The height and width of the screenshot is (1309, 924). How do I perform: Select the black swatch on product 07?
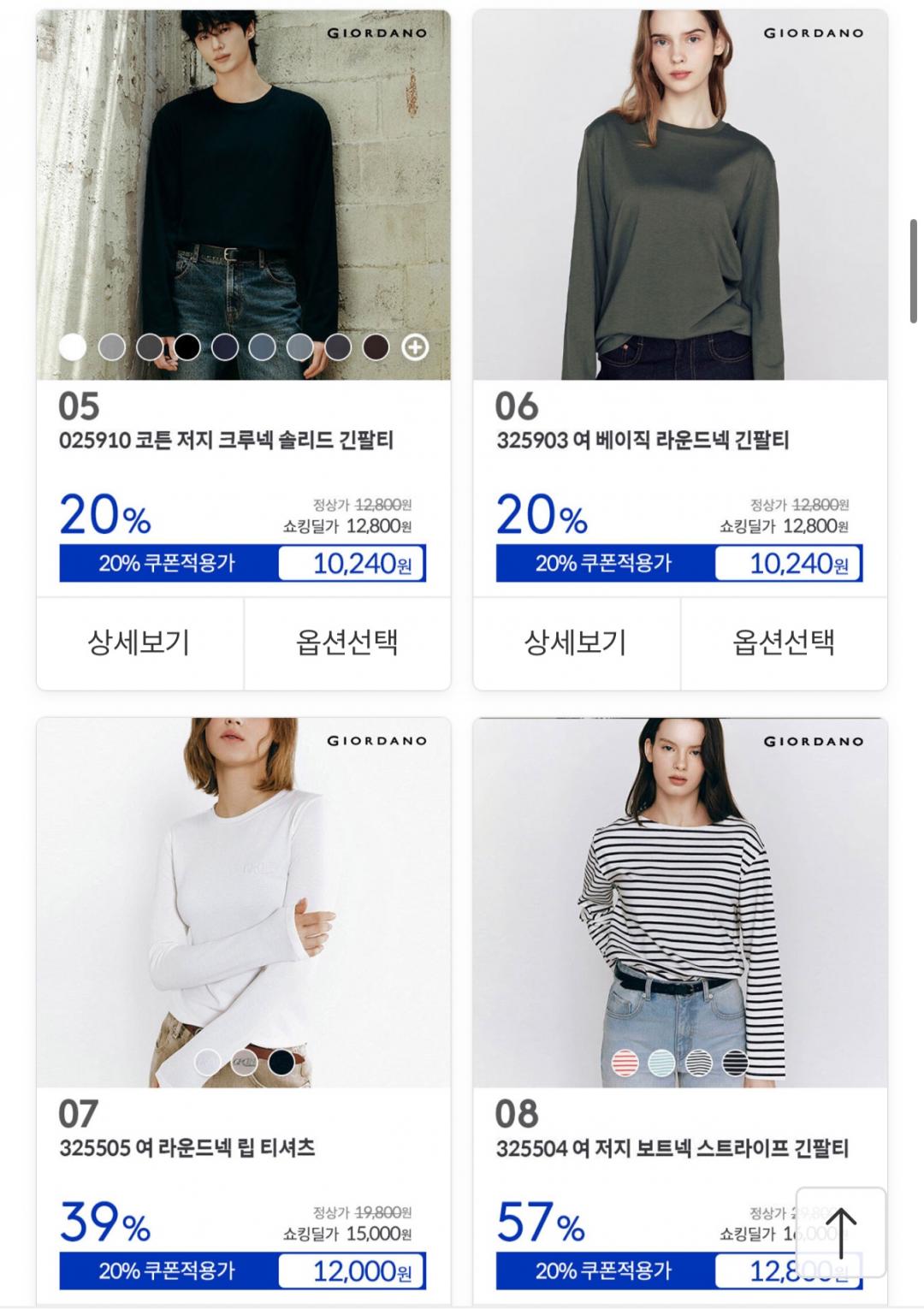pos(281,1063)
